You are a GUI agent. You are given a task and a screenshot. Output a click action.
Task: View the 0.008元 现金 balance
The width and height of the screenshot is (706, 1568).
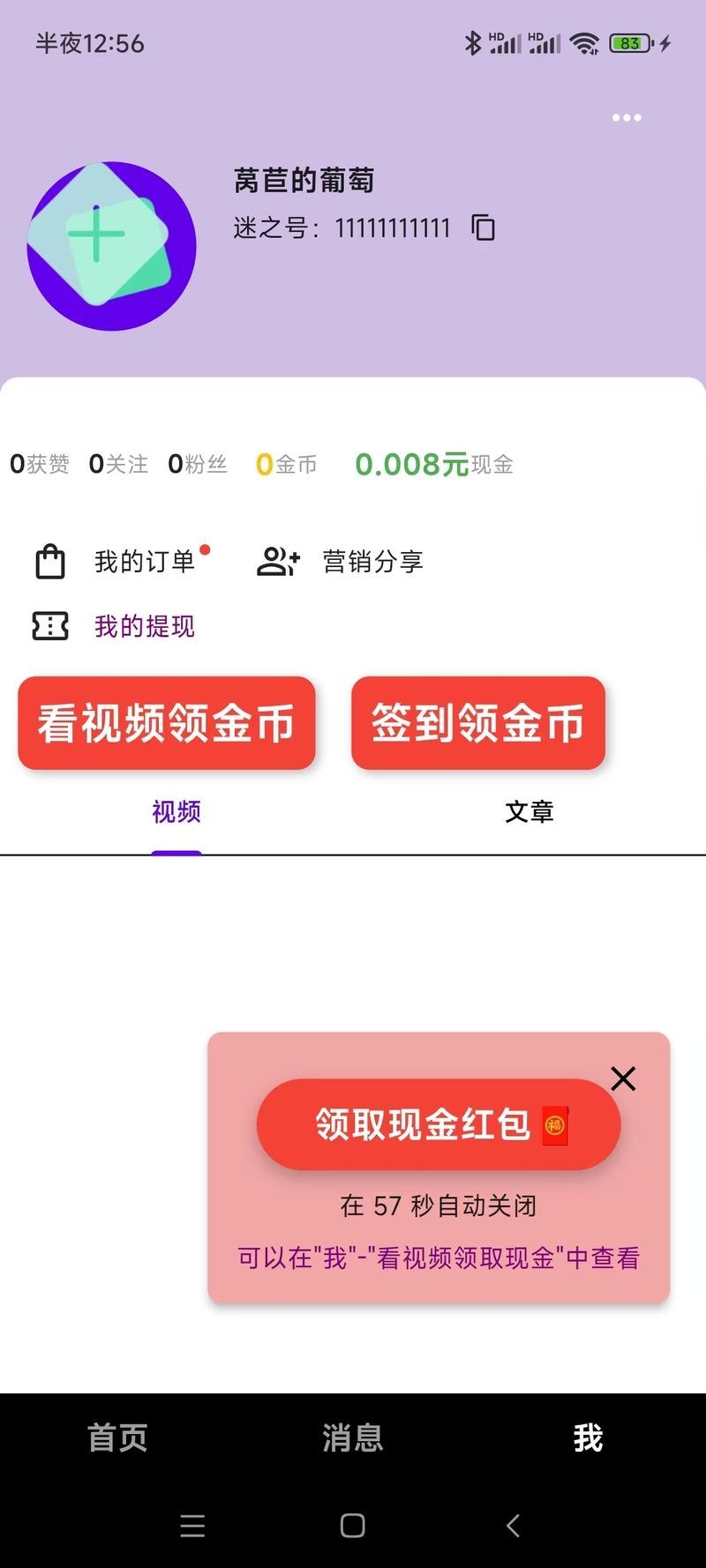pyautogui.click(x=433, y=464)
